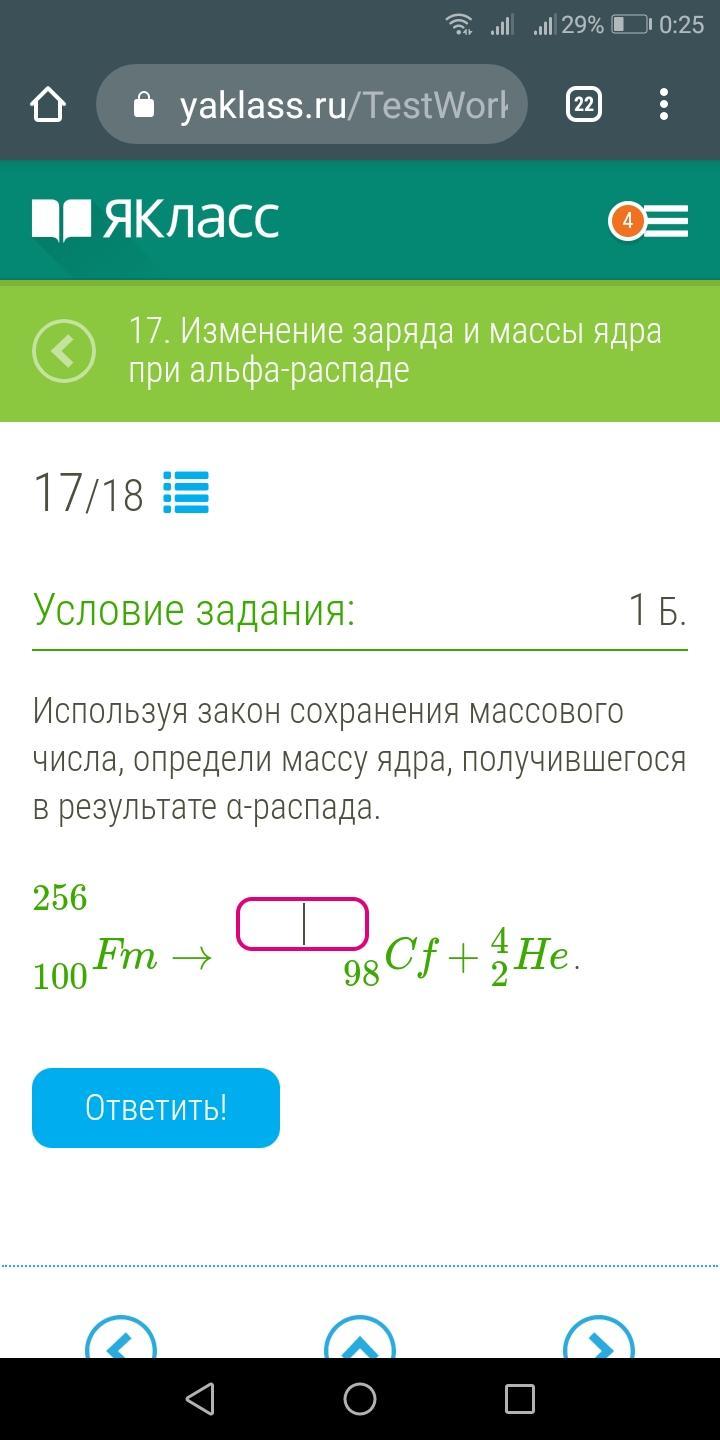Open the ЯКласс home logo
Image resolution: width=720 pixels, height=1440 pixels.
pos(156,220)
